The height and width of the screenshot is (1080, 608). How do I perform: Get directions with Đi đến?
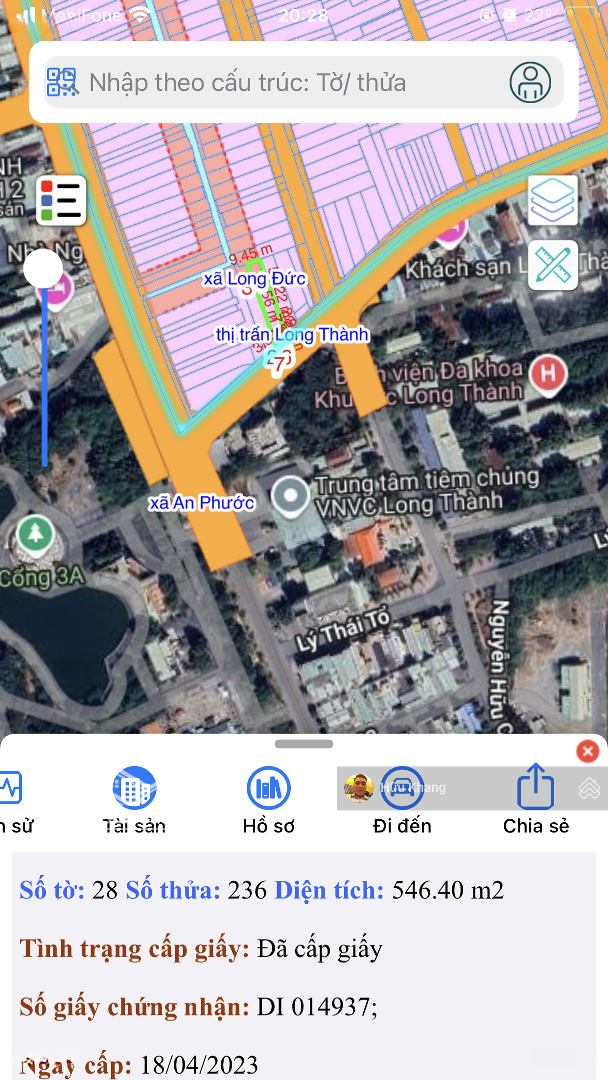(402, 801)
